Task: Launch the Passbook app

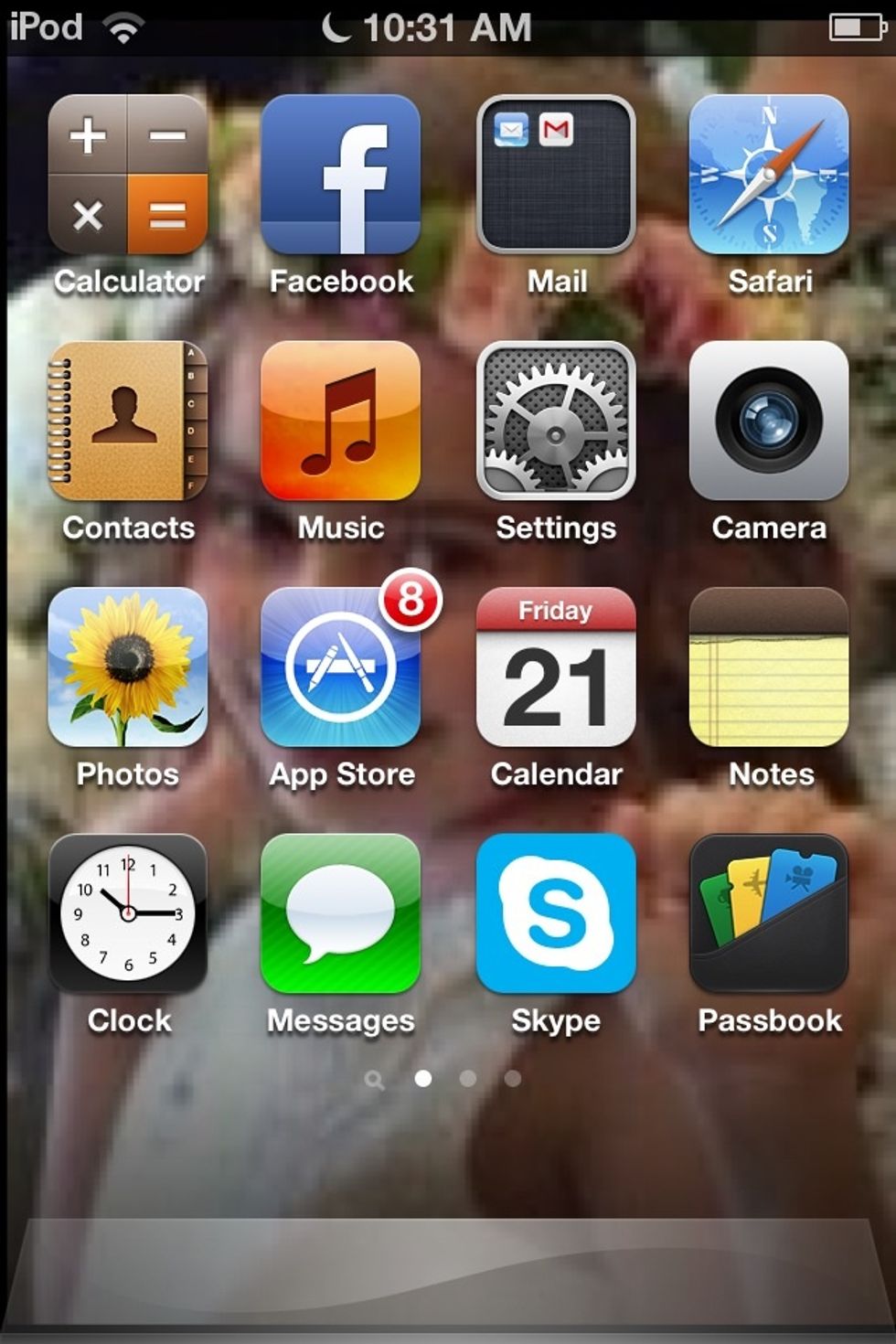Action: pos(769,913)
